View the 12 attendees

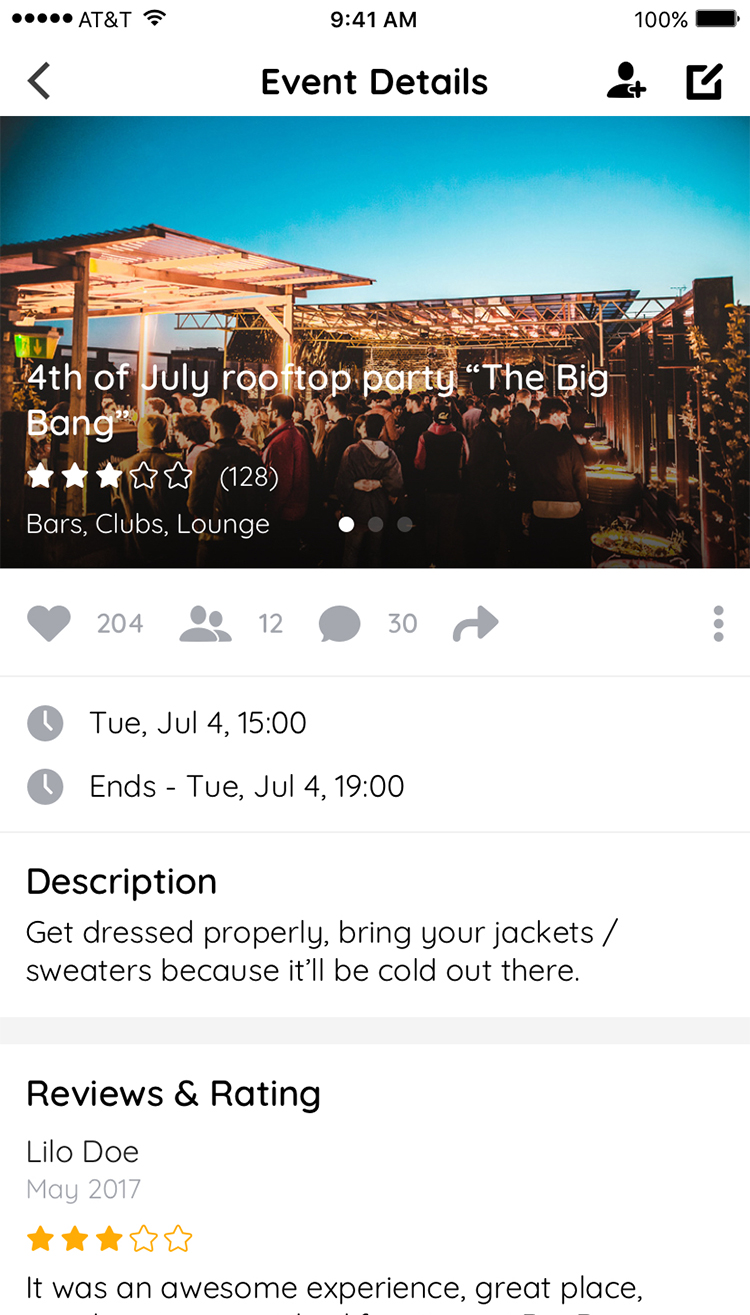point(205,624)
